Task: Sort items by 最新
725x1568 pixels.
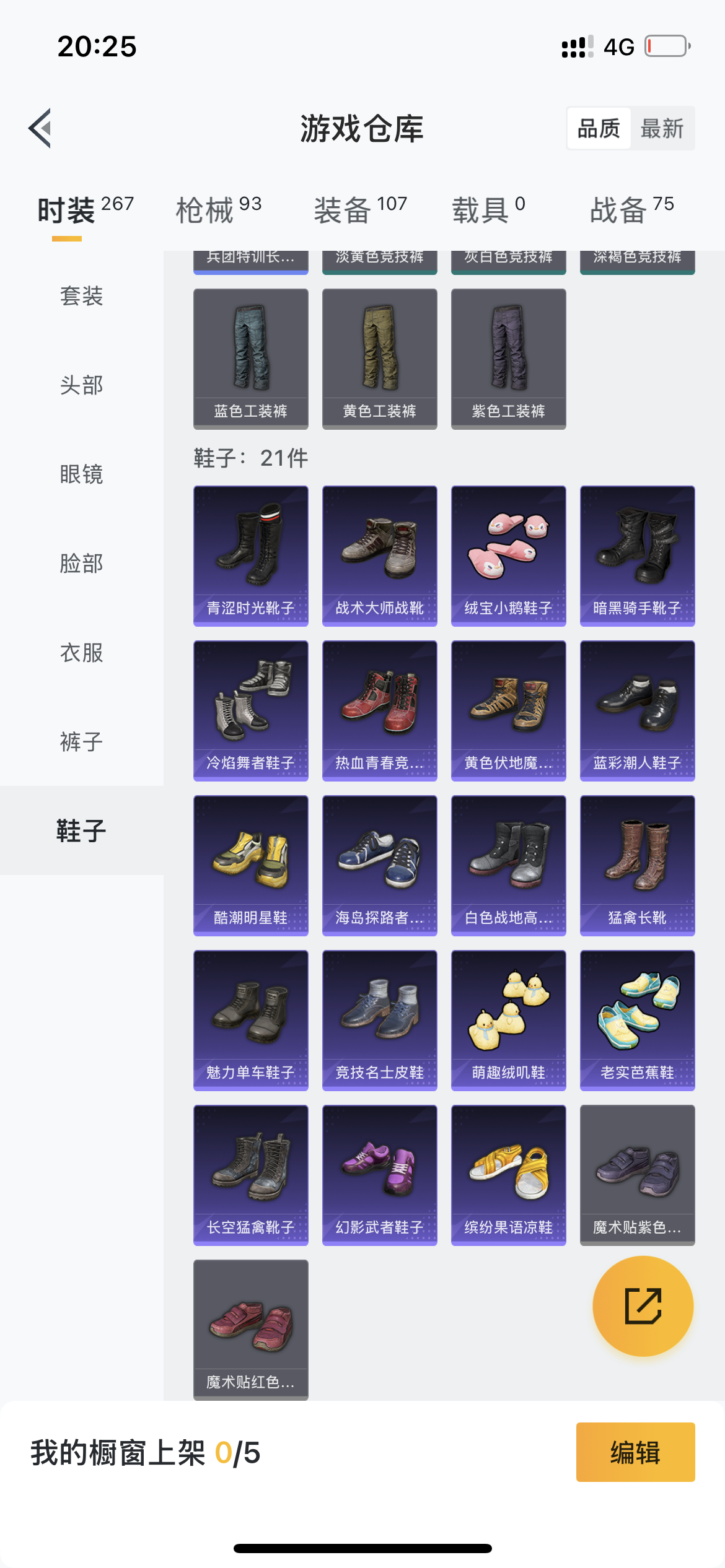Action: point(662,129)
